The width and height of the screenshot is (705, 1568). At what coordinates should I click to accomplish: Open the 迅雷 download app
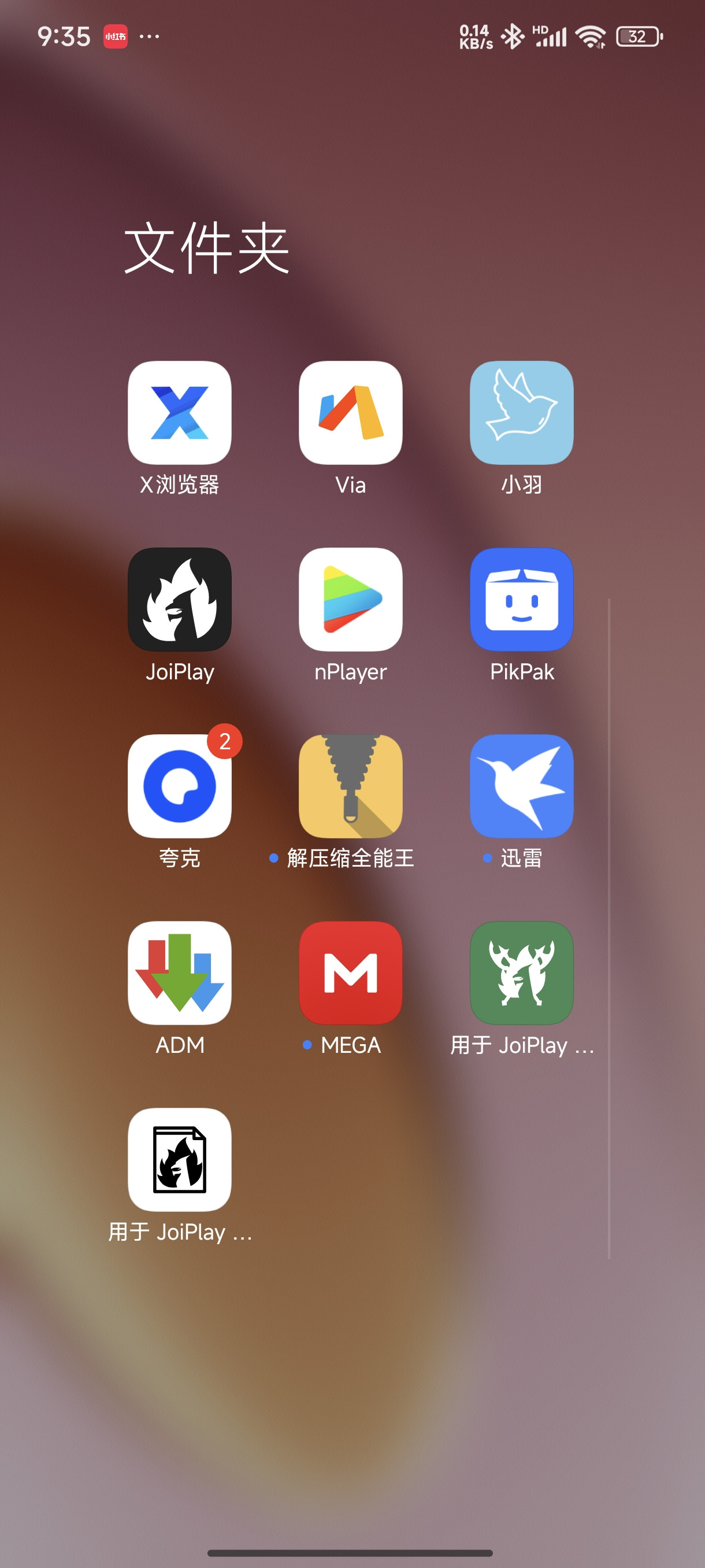521,786
